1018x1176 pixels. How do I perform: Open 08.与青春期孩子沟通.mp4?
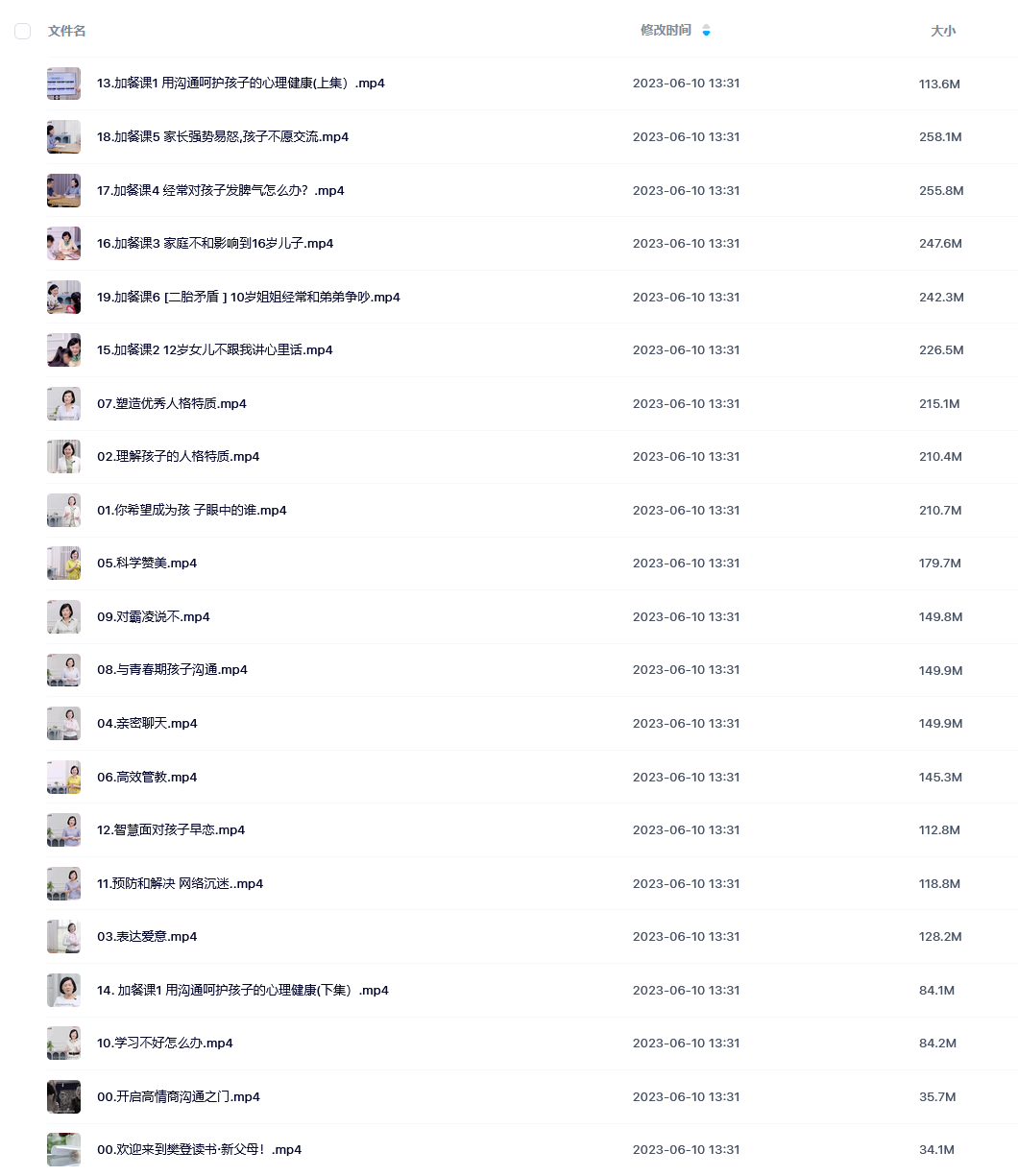[172, 670]
